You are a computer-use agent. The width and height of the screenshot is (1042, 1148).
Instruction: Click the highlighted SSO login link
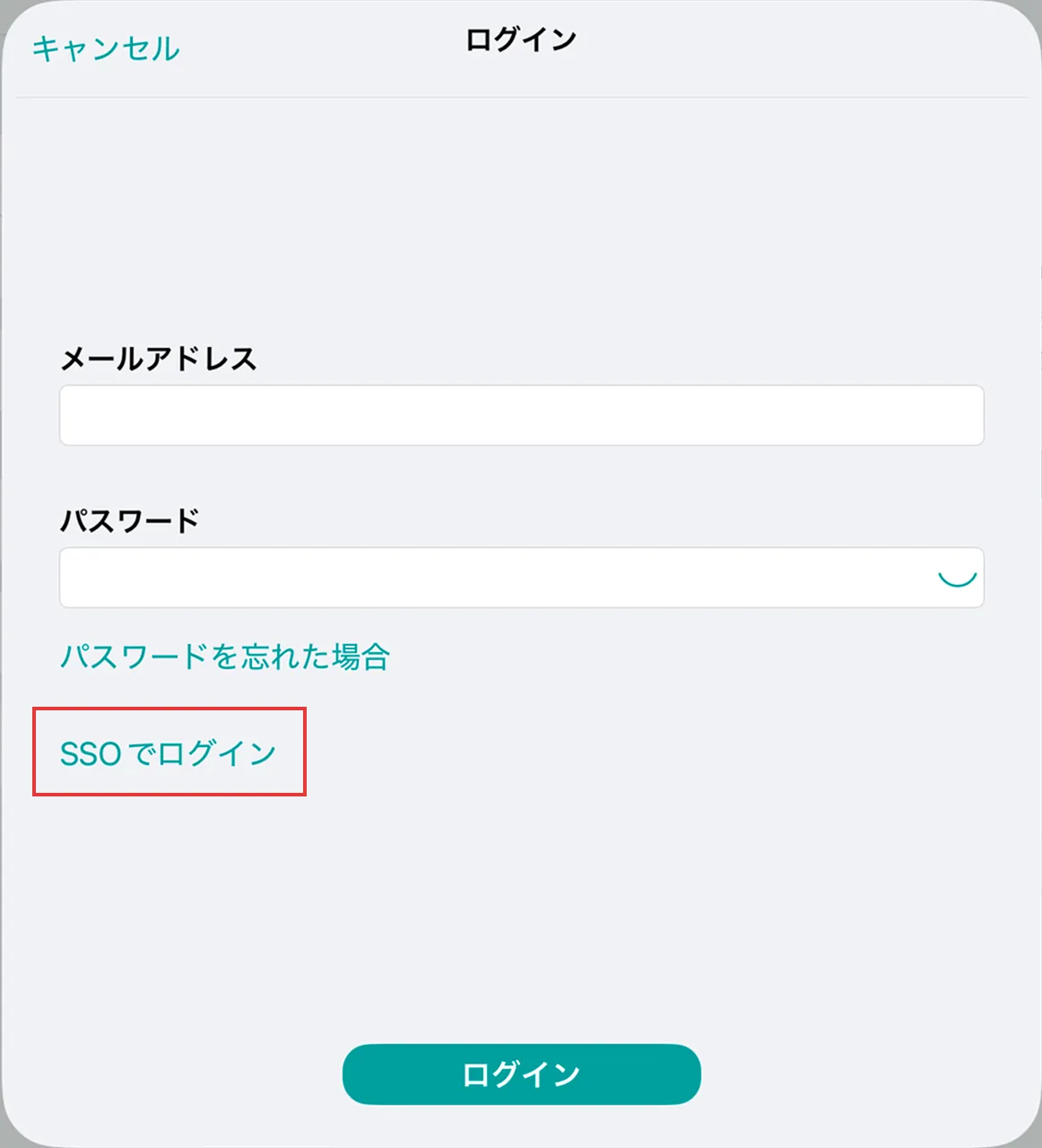167,752
